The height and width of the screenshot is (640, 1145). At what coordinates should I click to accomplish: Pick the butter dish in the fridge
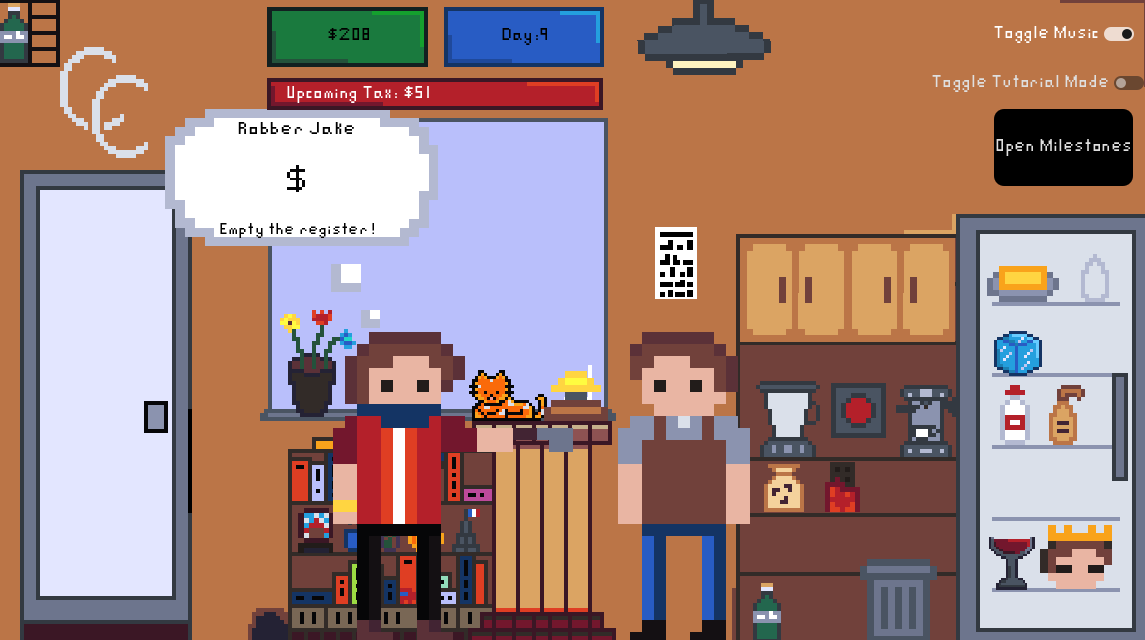click(1022, 282)
